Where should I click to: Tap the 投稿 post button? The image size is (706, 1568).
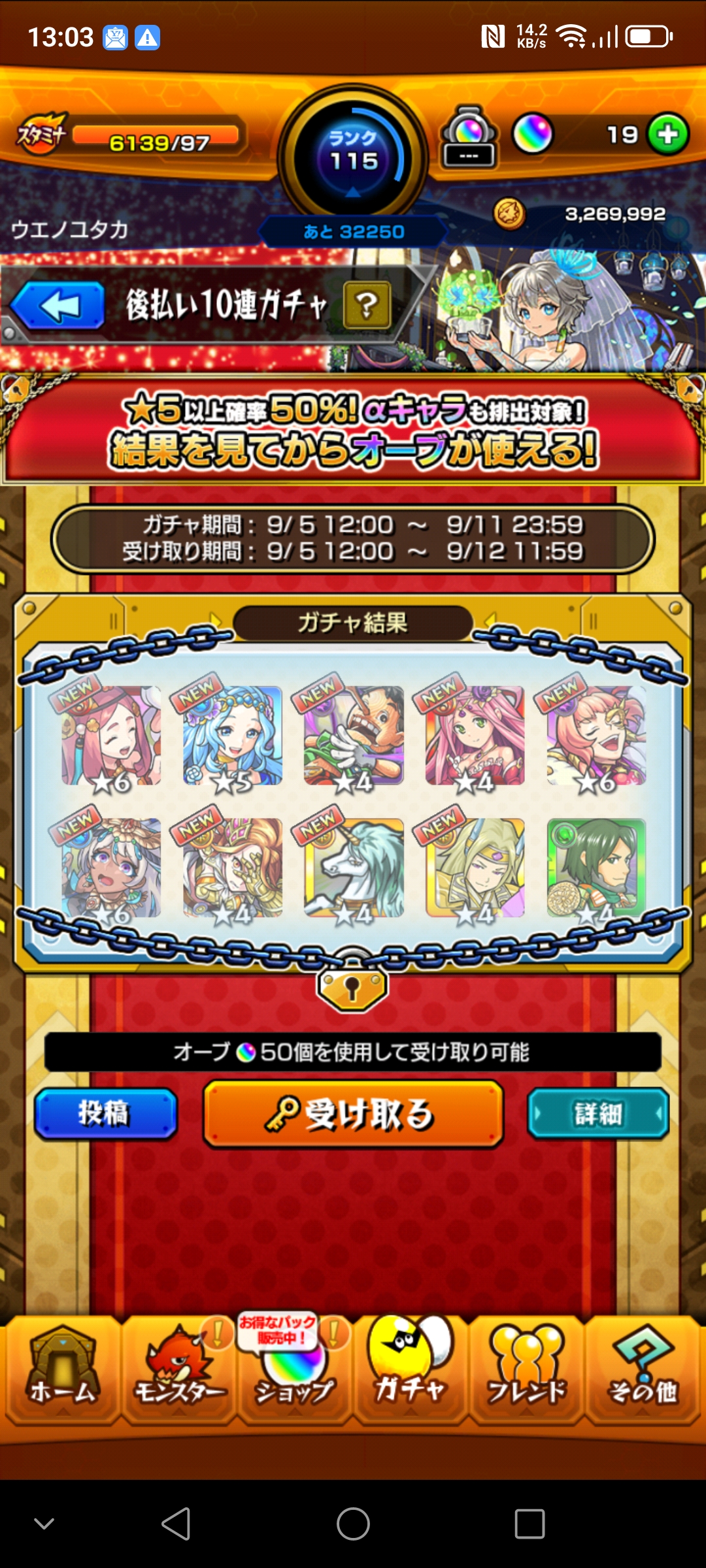click(106, 1114)
